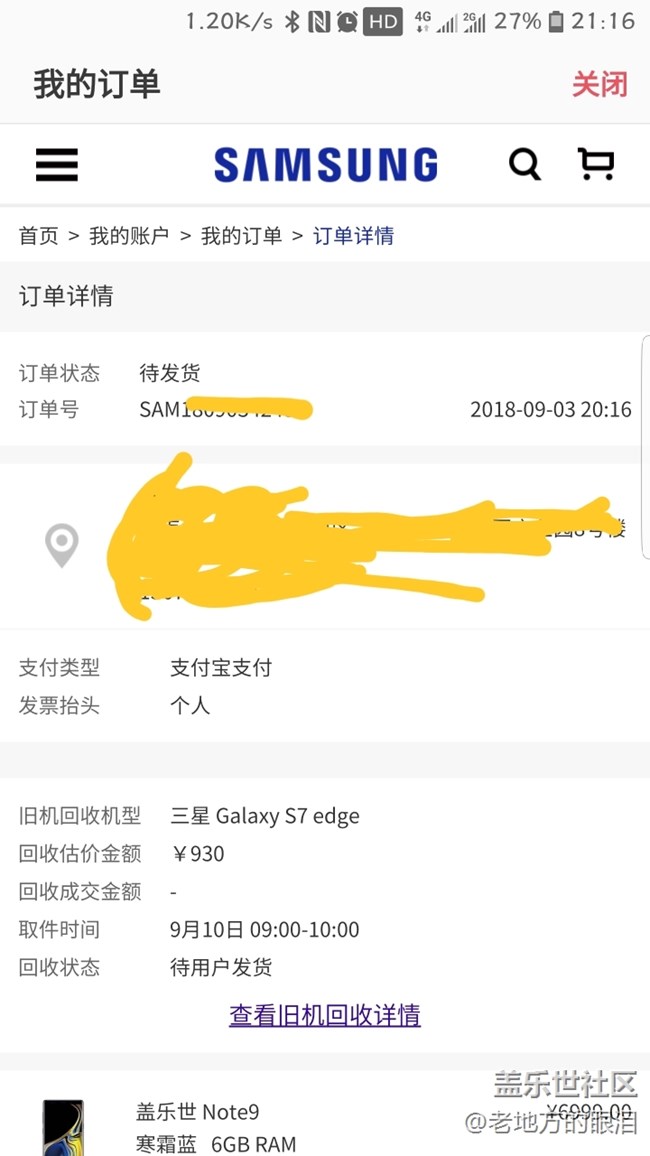Open the 查看旧机回收详情 link
The width and height of the screenshot is (650, 1156).
pyautogui.click(x=325, y=1015)
